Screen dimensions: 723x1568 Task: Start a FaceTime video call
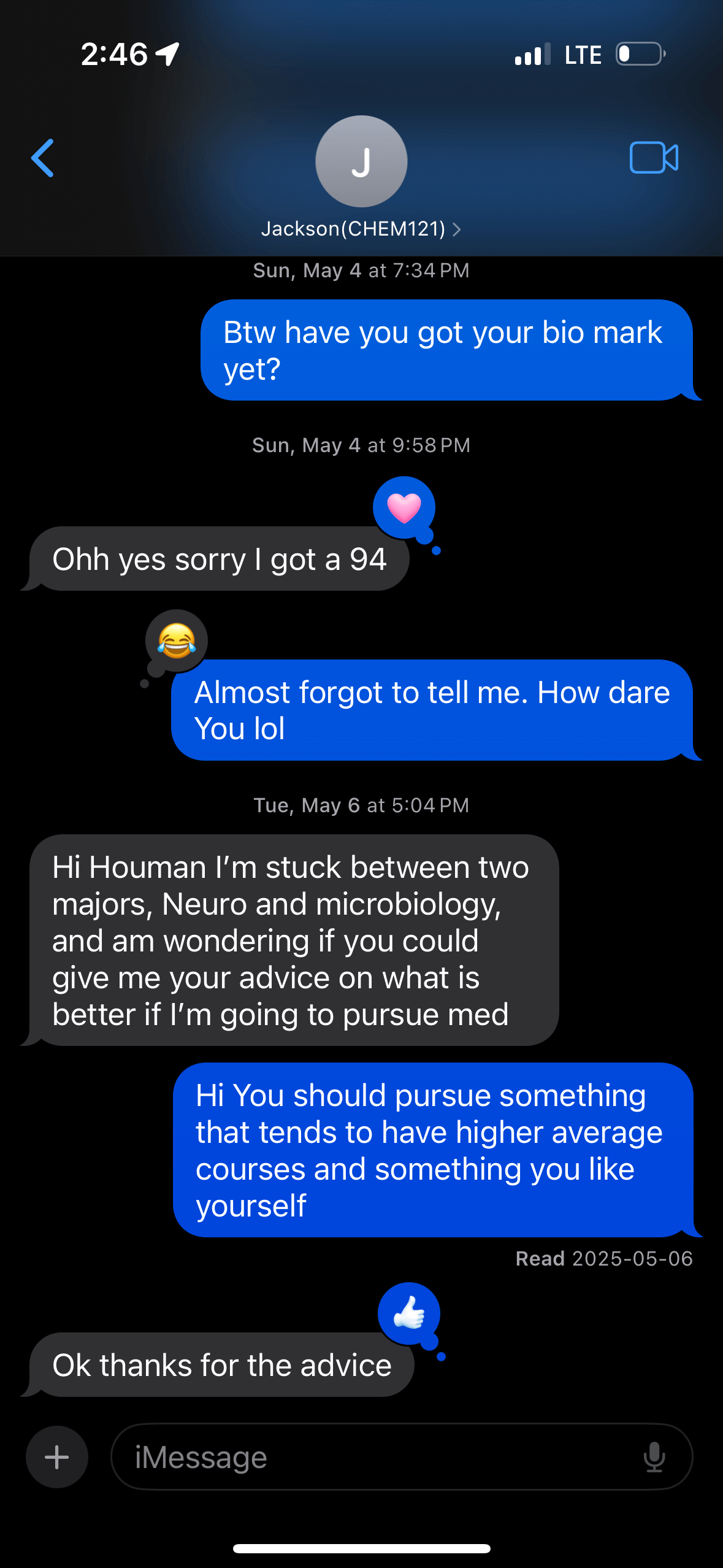[x=653, y=158]
